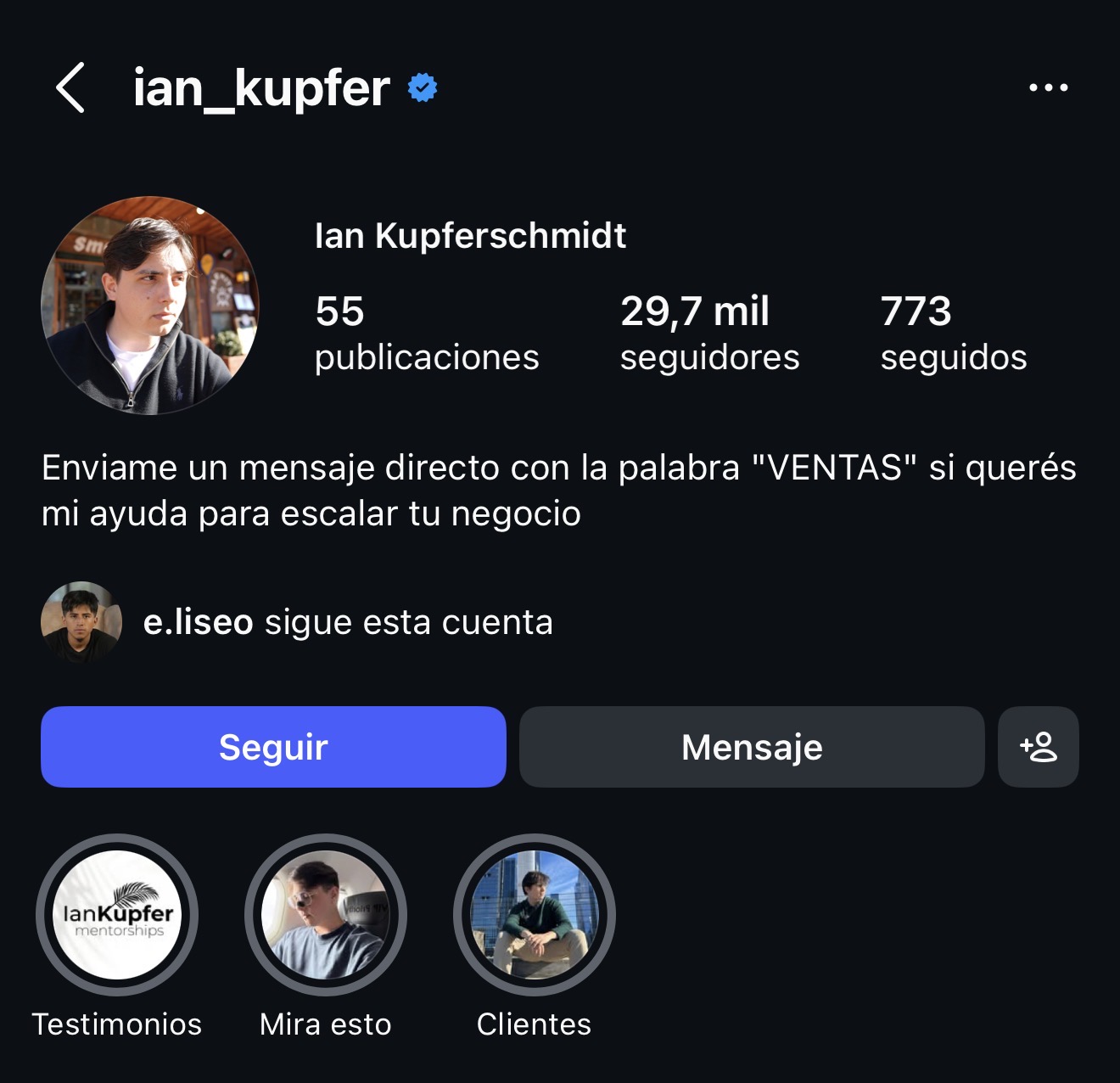This screenshot has height=1083, width=1120.
Task: View Ian Kupferschmidt's profile picture
Action: [150, 306]
